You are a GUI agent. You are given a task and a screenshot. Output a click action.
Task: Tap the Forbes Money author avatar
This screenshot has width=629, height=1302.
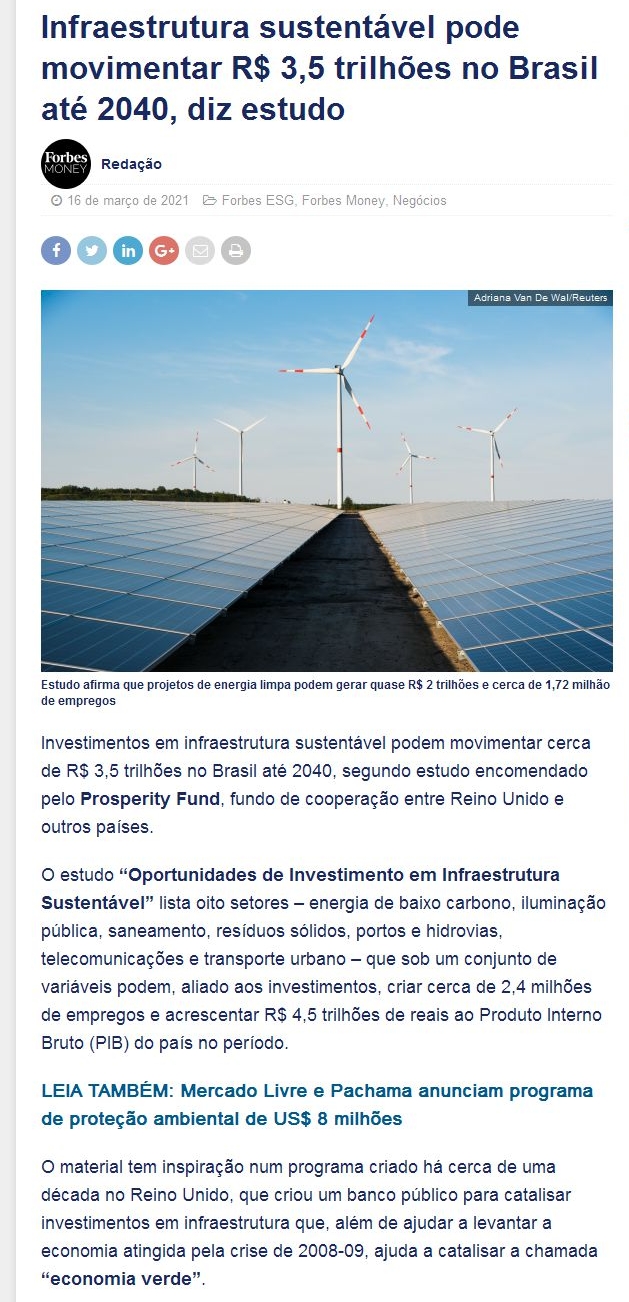[x=66, y=164]
